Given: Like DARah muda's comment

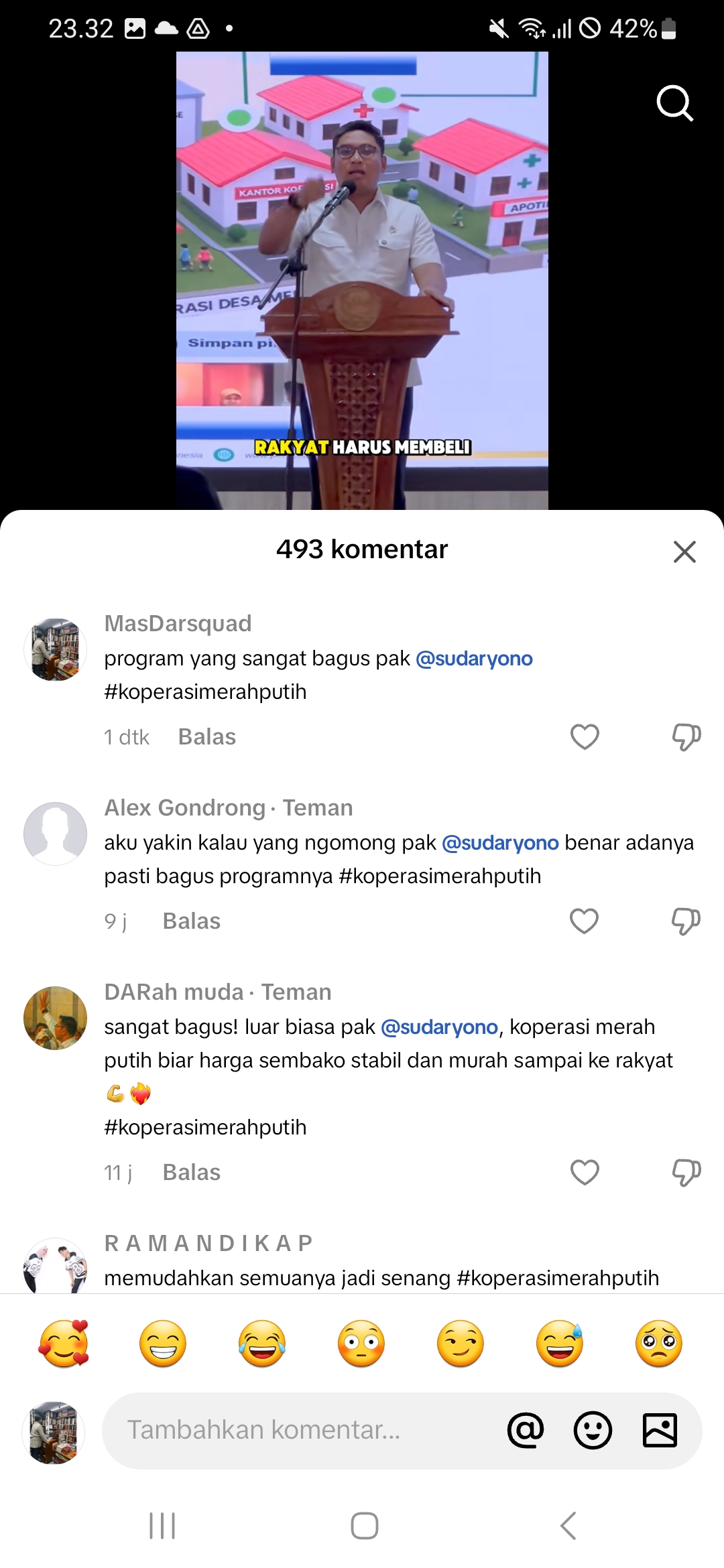Looking at the screenshot, I should tap(585, 1173).
